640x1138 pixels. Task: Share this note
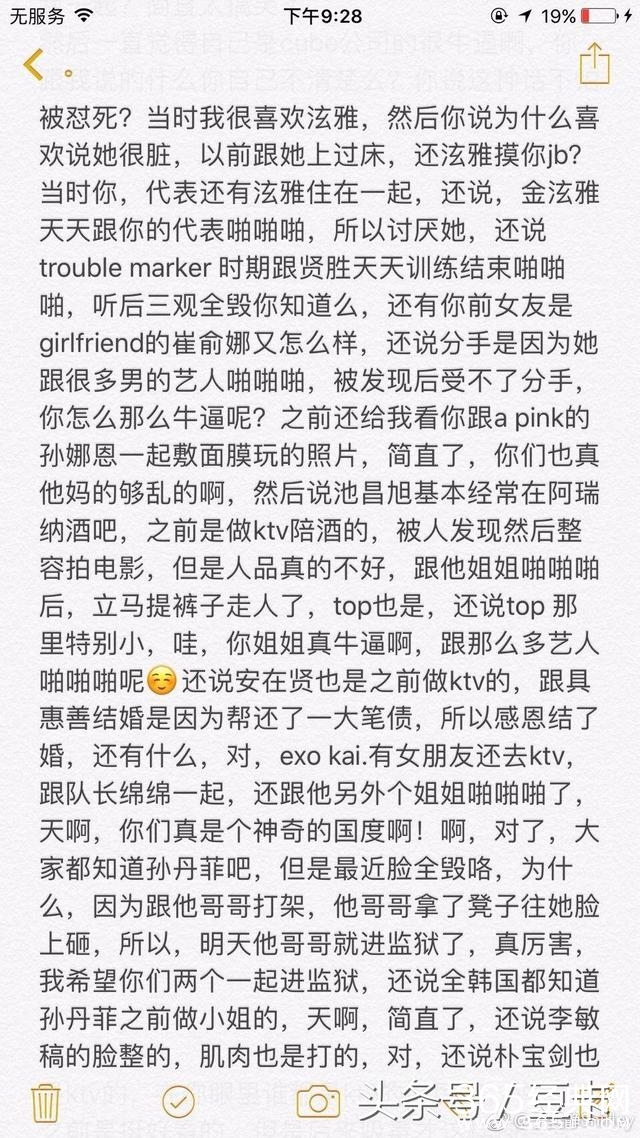coord(594,60)
